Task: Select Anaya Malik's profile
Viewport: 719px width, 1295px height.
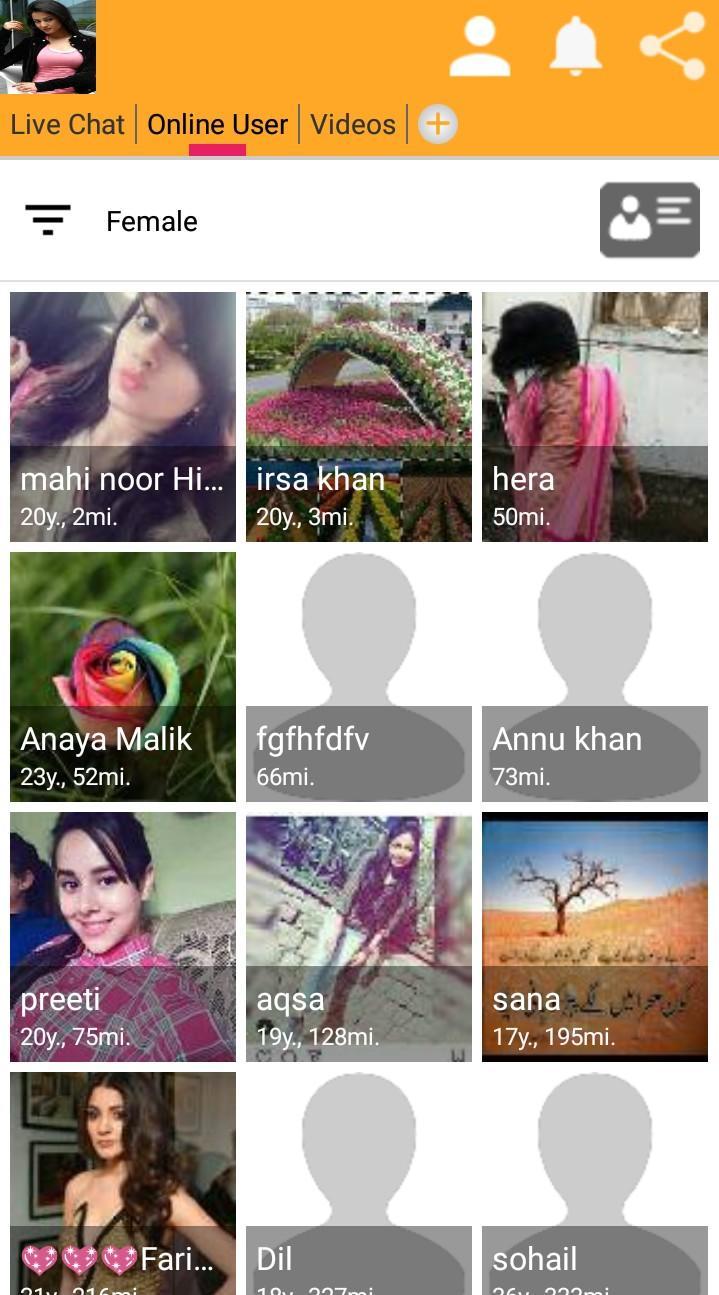Action: [x=123, y=676]
